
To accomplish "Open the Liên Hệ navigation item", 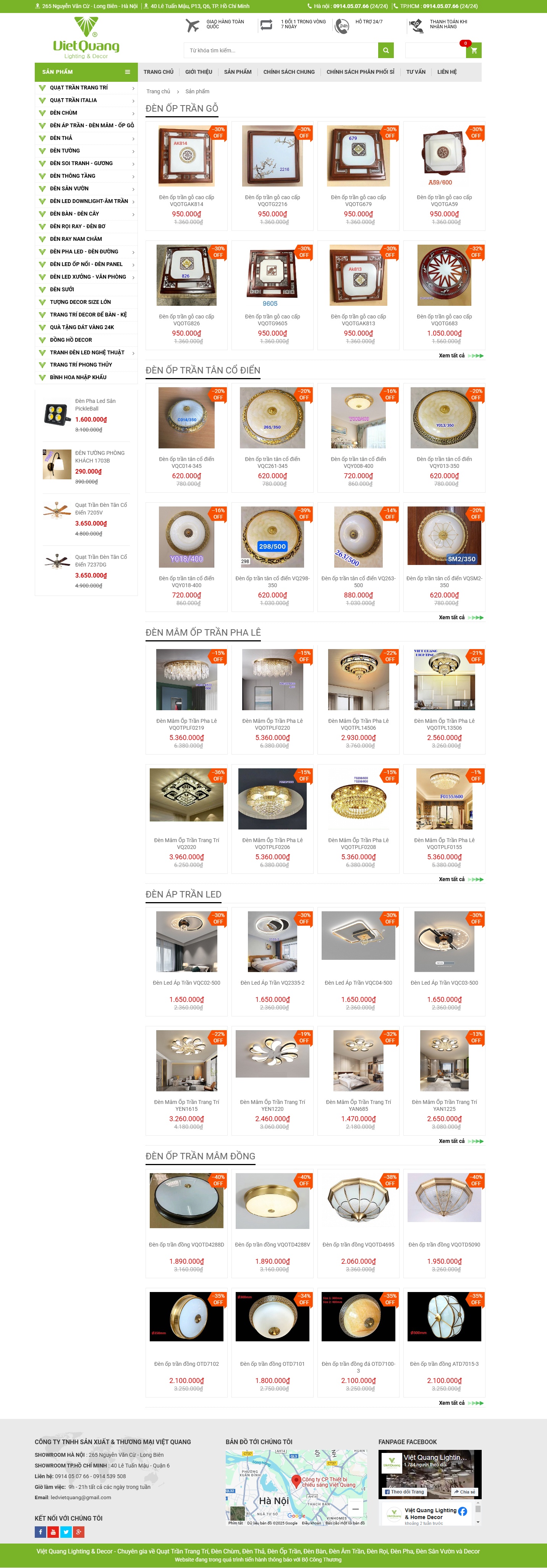I will click(x=447, y=72).
